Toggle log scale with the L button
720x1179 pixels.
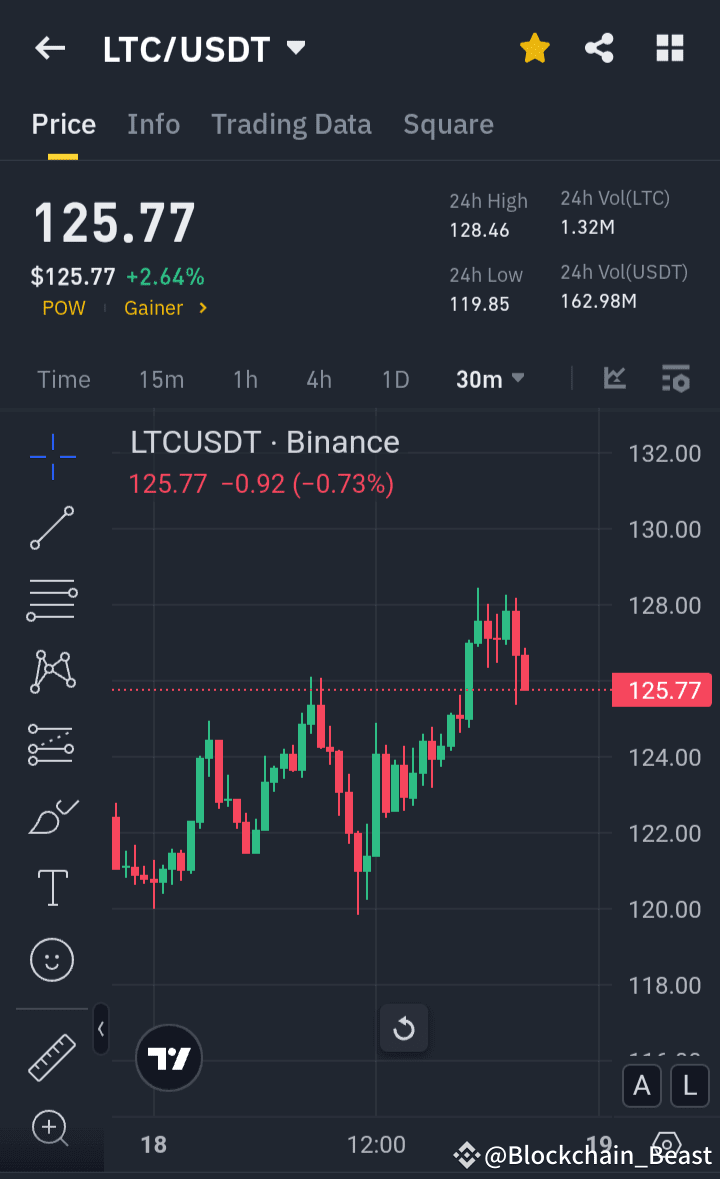pyautogui.click(x=689, y=1086)
